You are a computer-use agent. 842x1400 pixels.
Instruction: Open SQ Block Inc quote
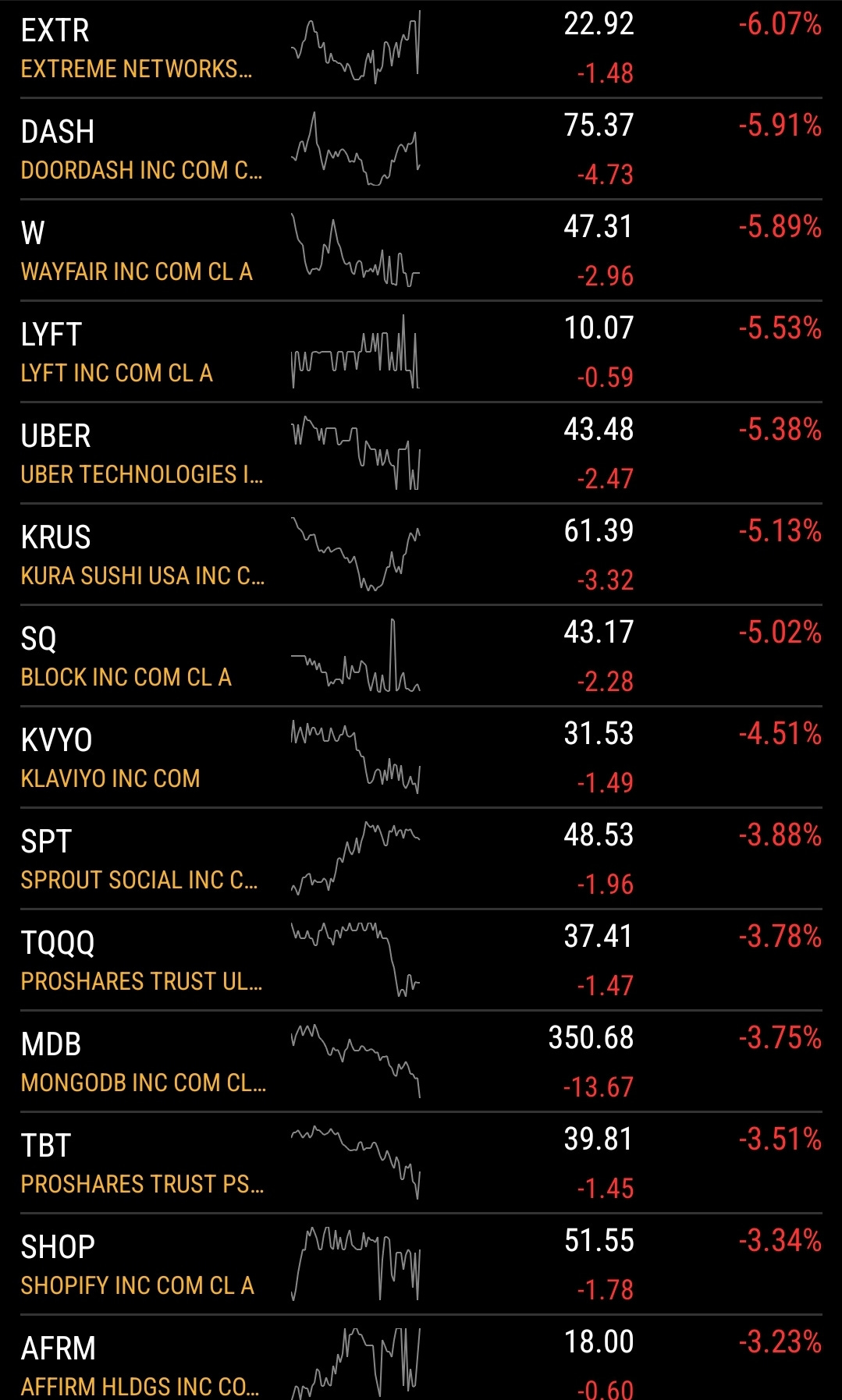(x=421, y=655)
